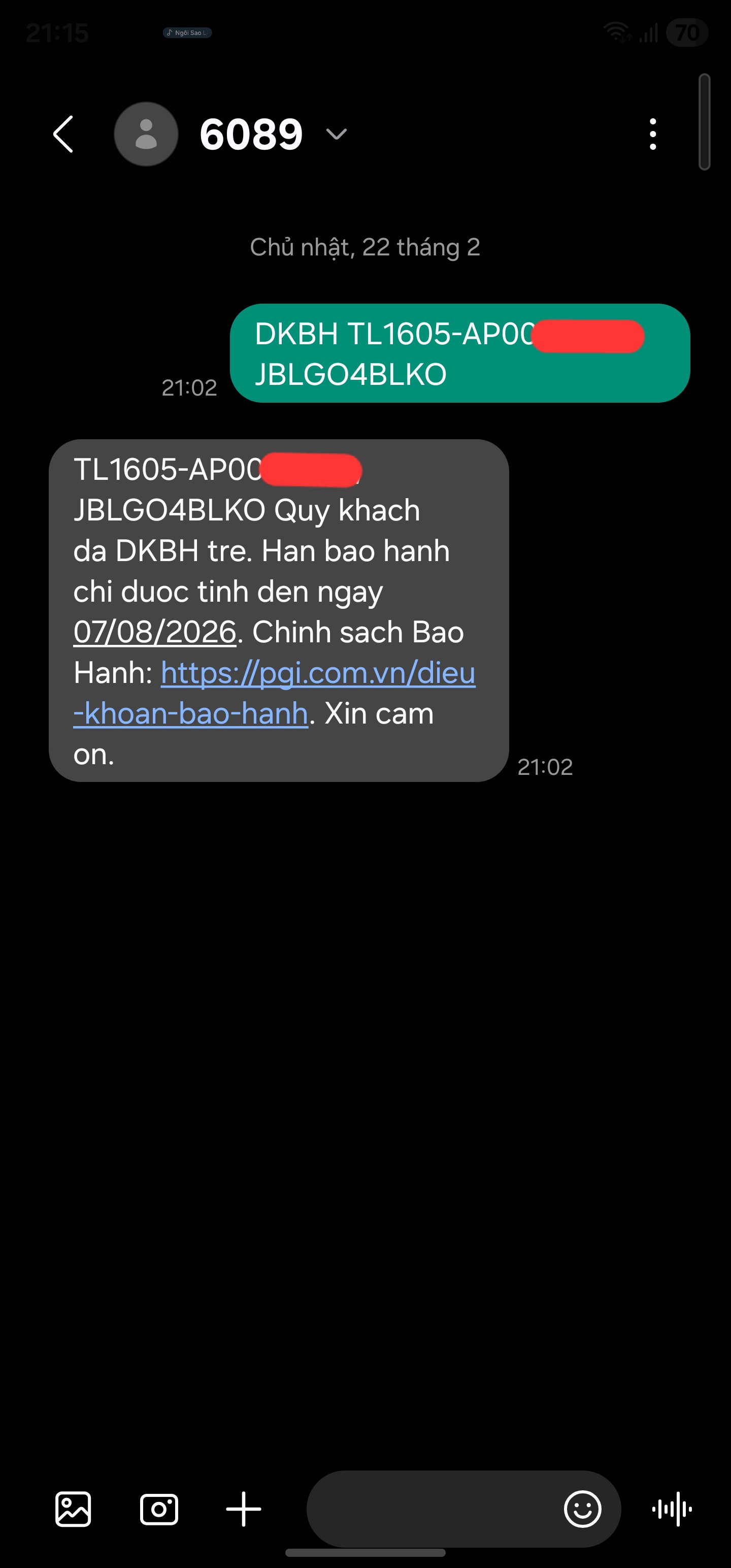Open the pgi.com.vn warranty policy link
Viewport: 731px width, 1568px height.
(x=318, y=674)
